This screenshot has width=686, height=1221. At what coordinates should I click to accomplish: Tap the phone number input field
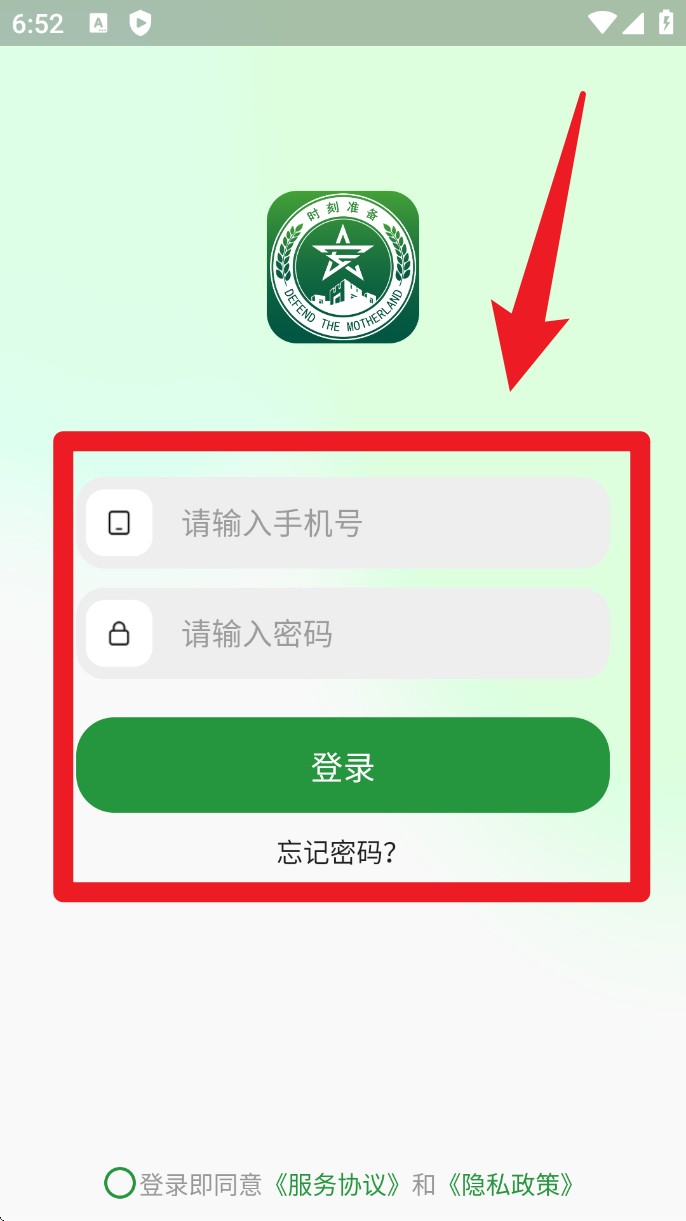click(380, 523)
